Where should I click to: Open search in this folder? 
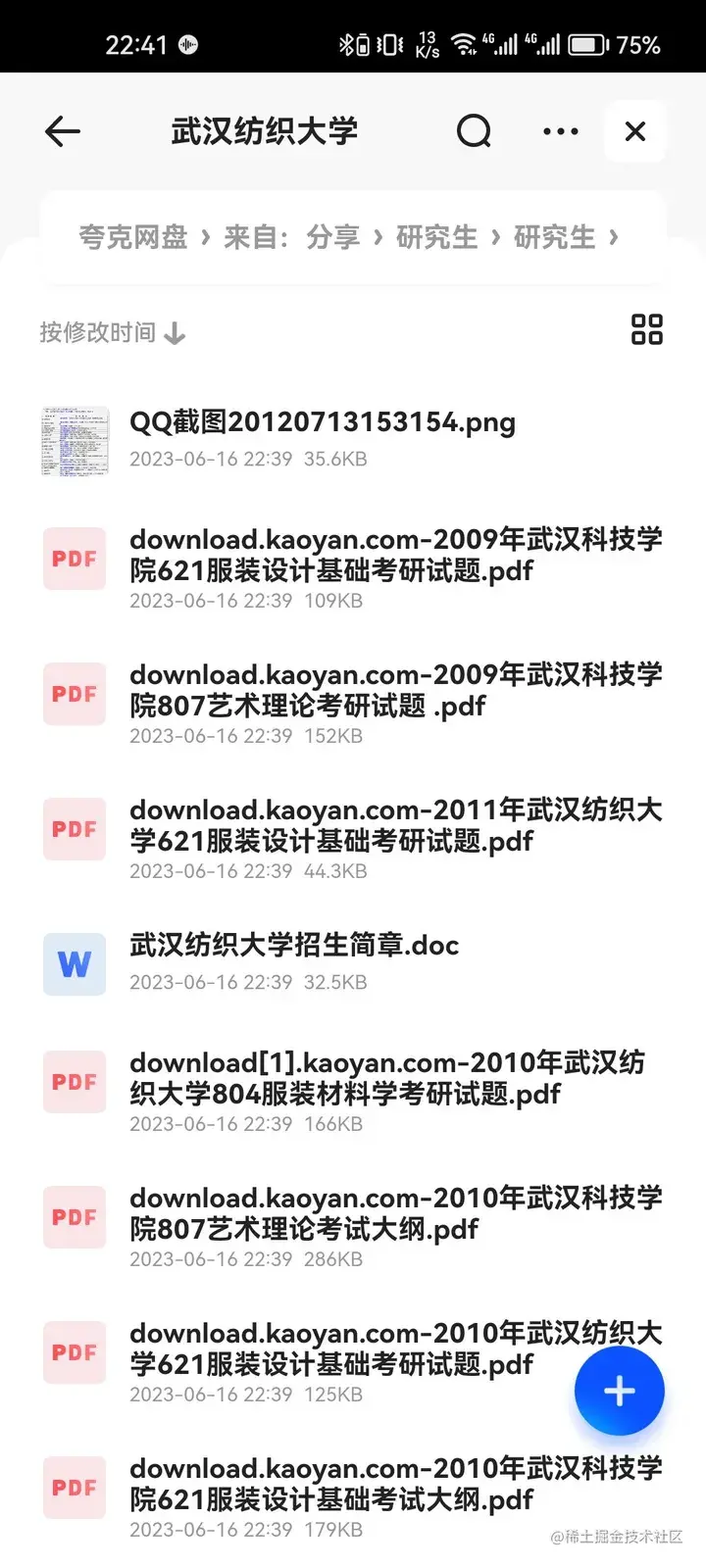pyautogui.click(x=474, y=131)
